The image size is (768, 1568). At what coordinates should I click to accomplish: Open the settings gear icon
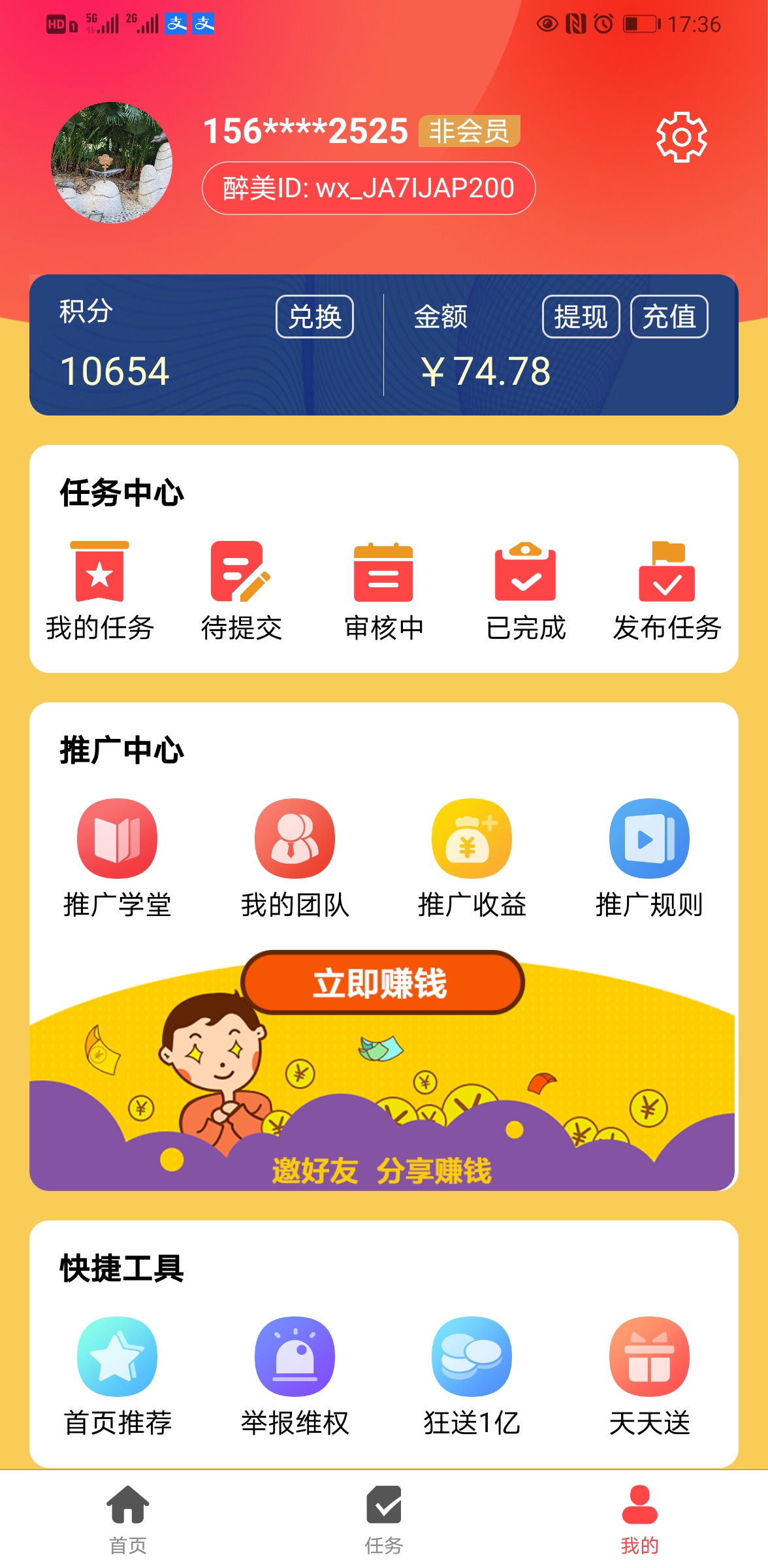point(681,137)
